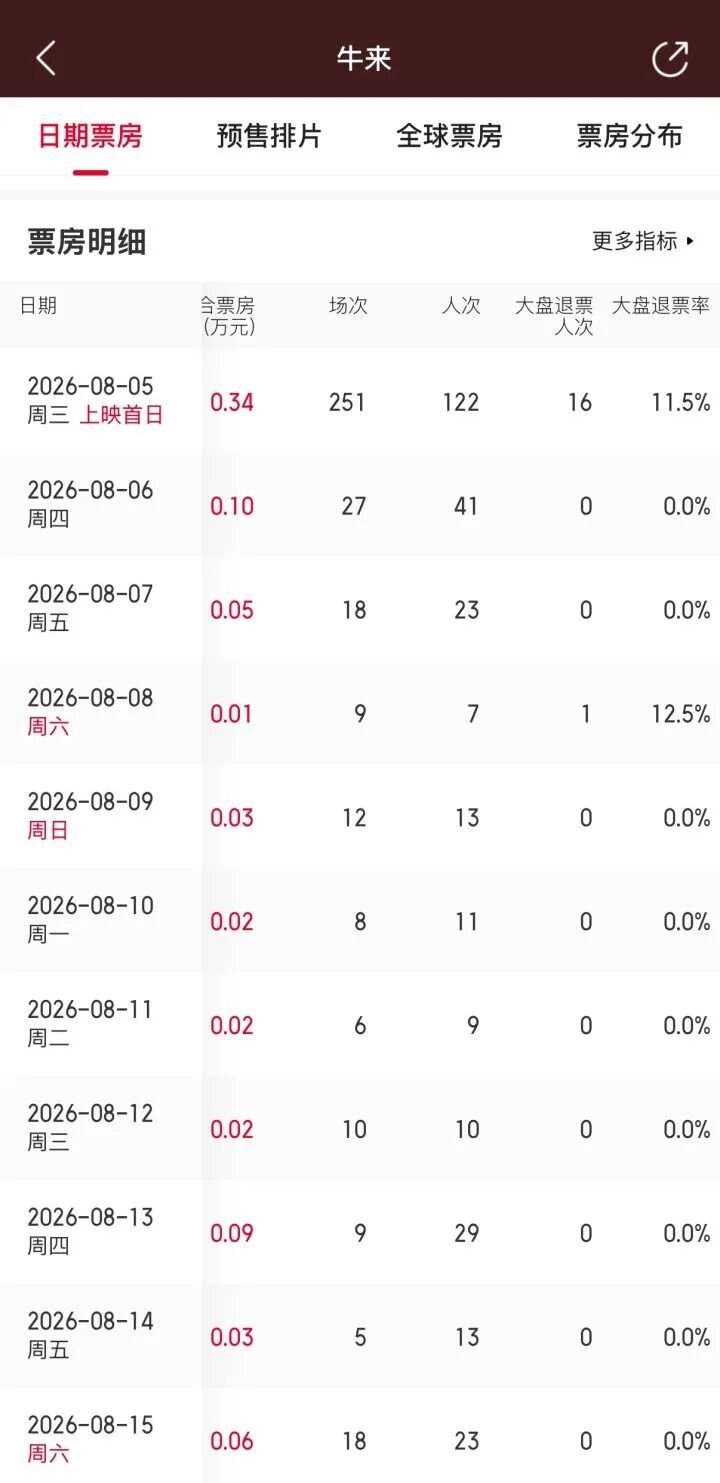Expand 更多指标 options
The width and height of the screenshot is (720, 1483).
(x=643, y=241)
